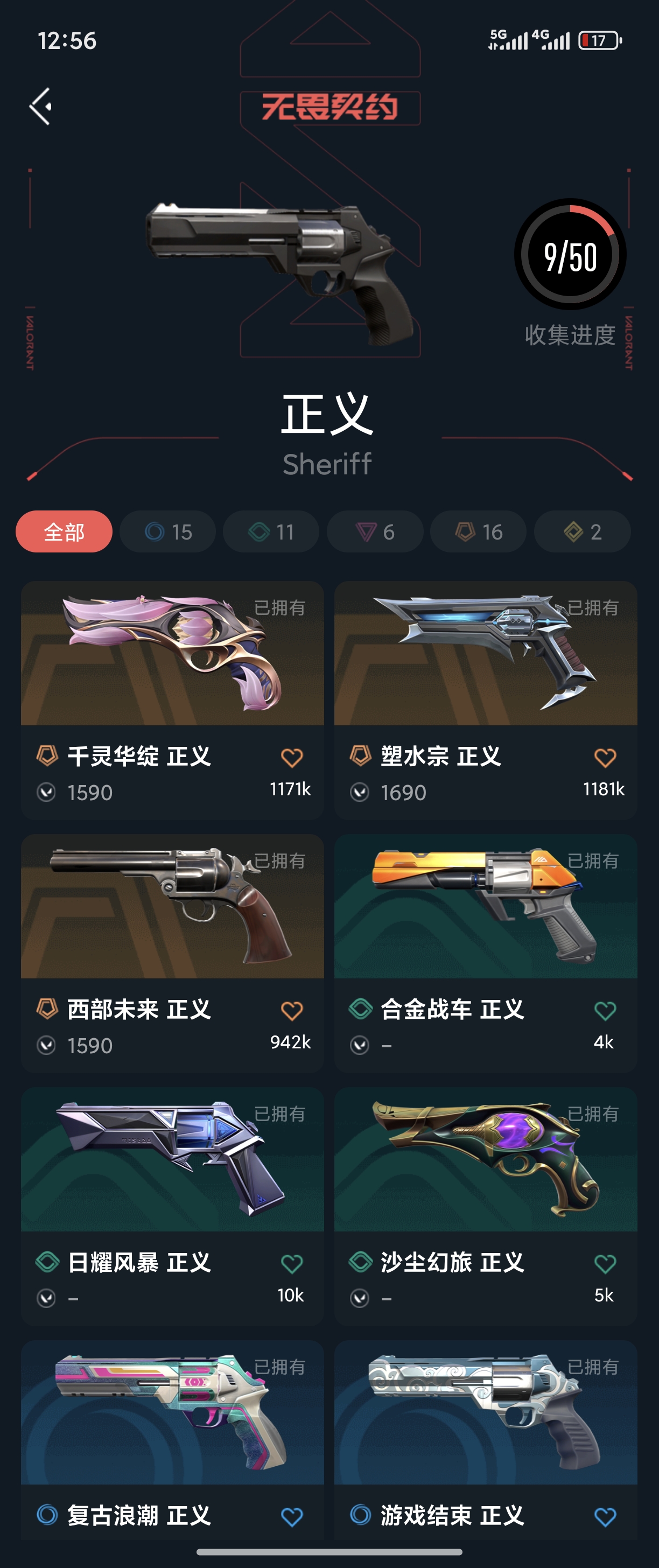This screenshot has width=659, height=1568.
Task: Filter skins by the green tier 11
Action: click(271, 531)
